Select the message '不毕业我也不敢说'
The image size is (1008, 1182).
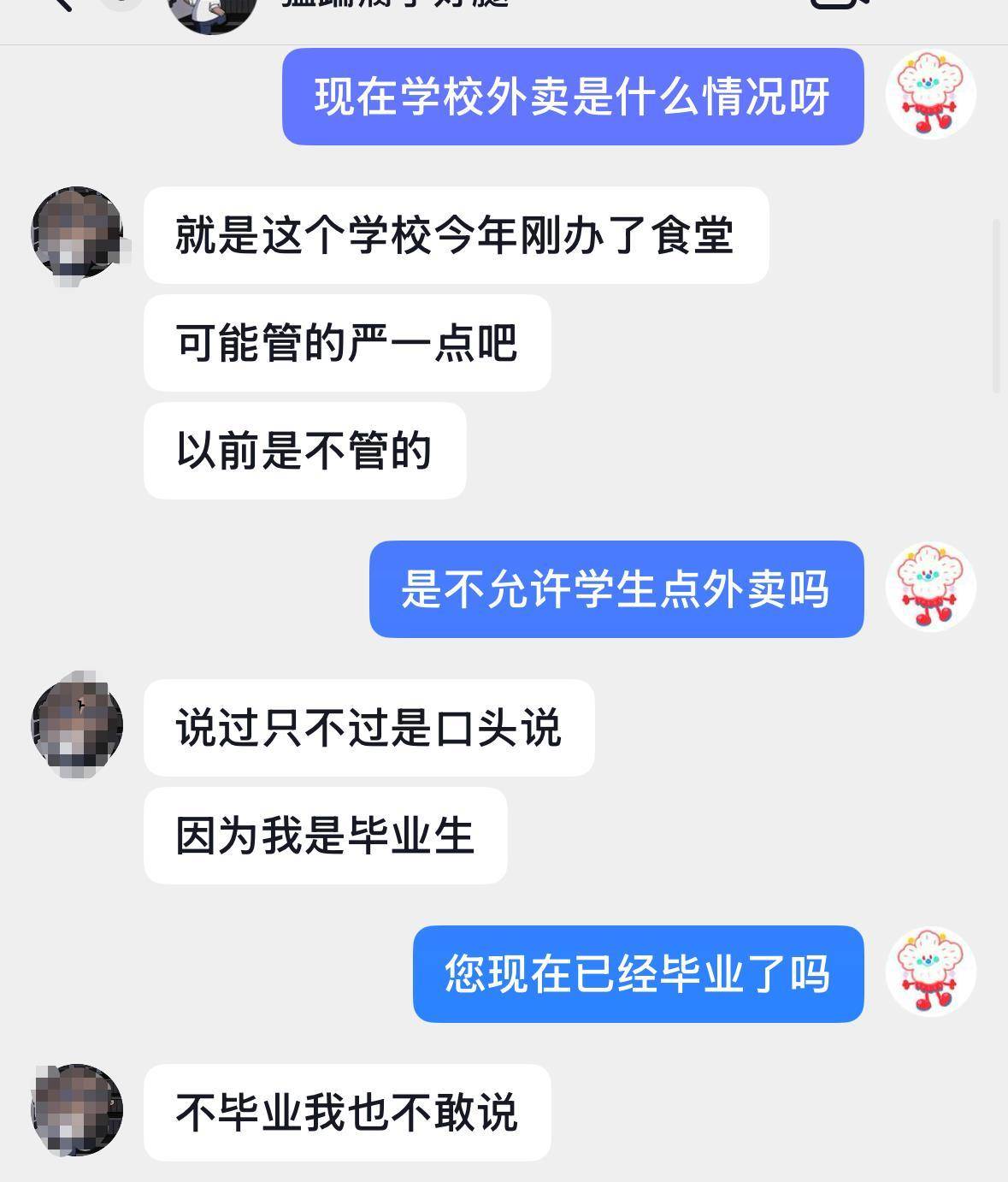click(x=347, y=1112)
